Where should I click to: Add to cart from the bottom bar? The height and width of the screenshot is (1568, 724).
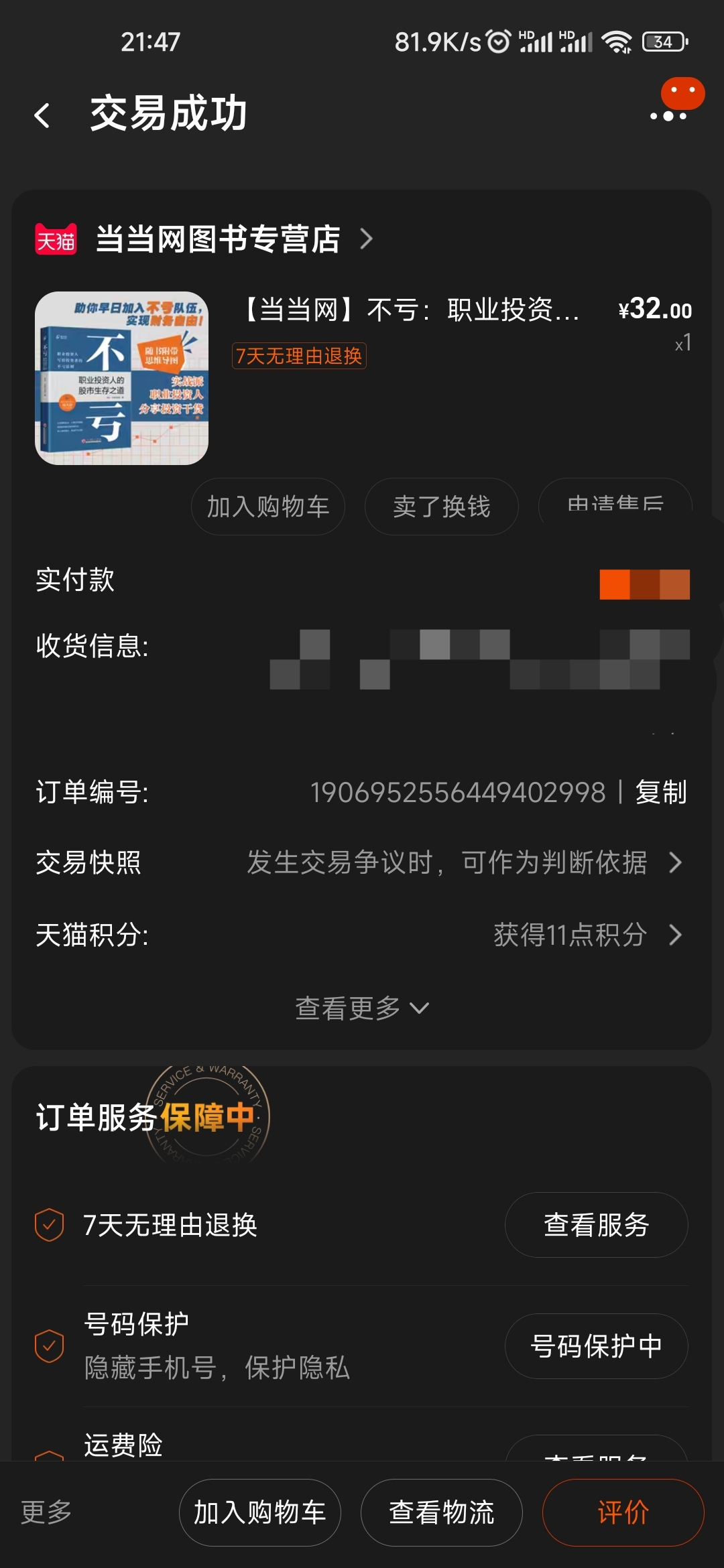click(x=259, y=1512)
